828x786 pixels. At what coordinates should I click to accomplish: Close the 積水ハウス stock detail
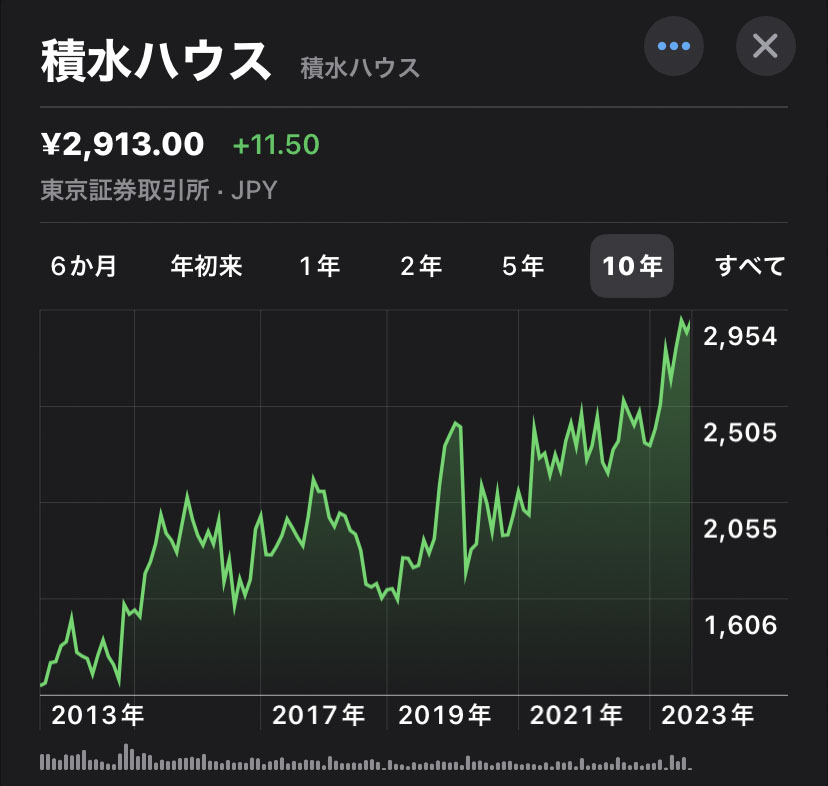pyautogui.click(x=765, y=46)
